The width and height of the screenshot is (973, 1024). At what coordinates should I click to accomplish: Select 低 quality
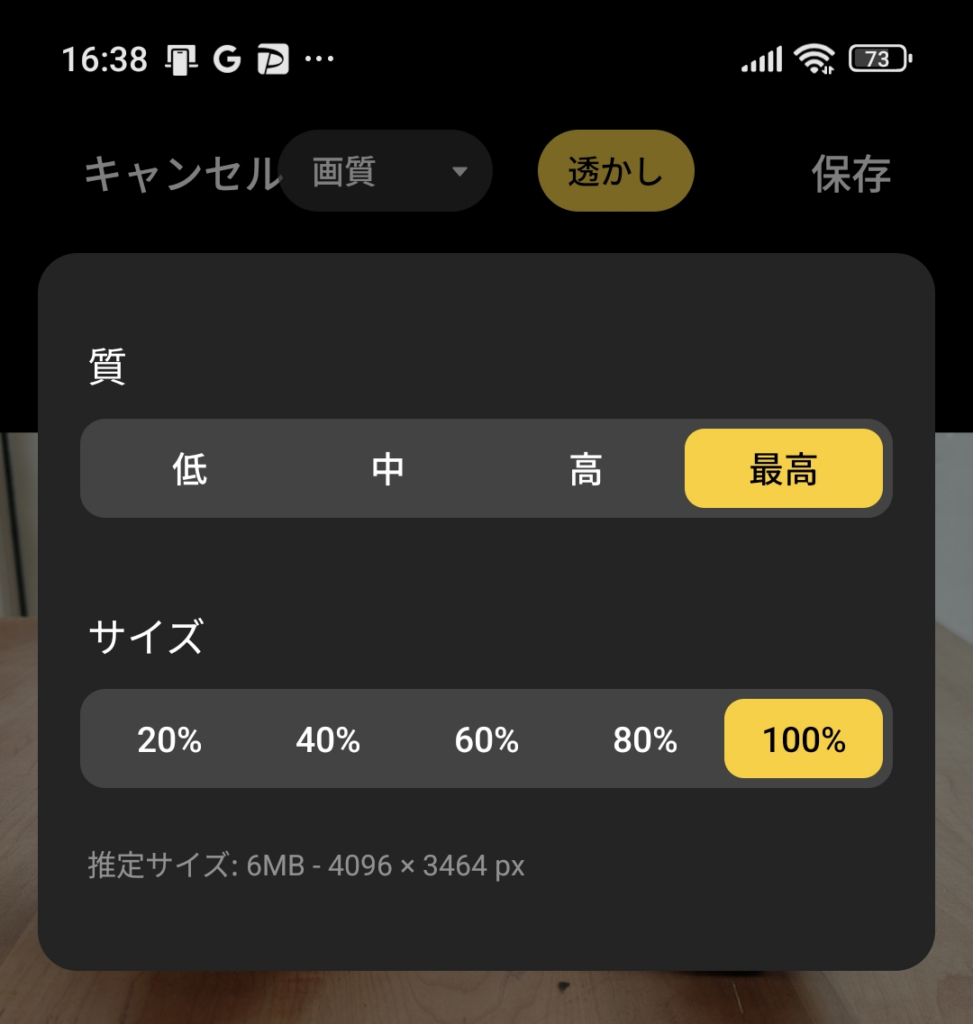189,469
